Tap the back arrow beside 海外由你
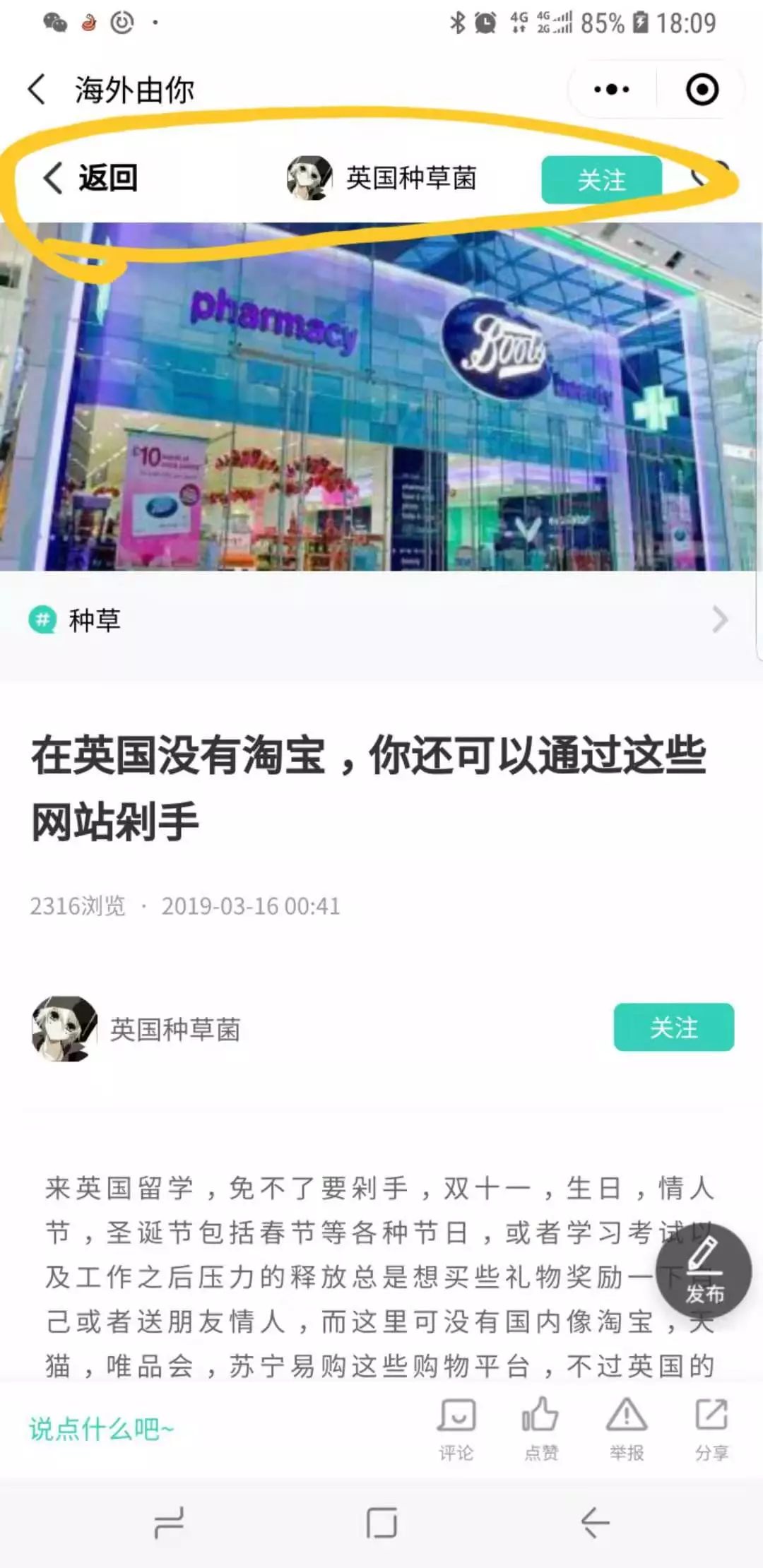 pyautogui.click(x=37, y=90)
